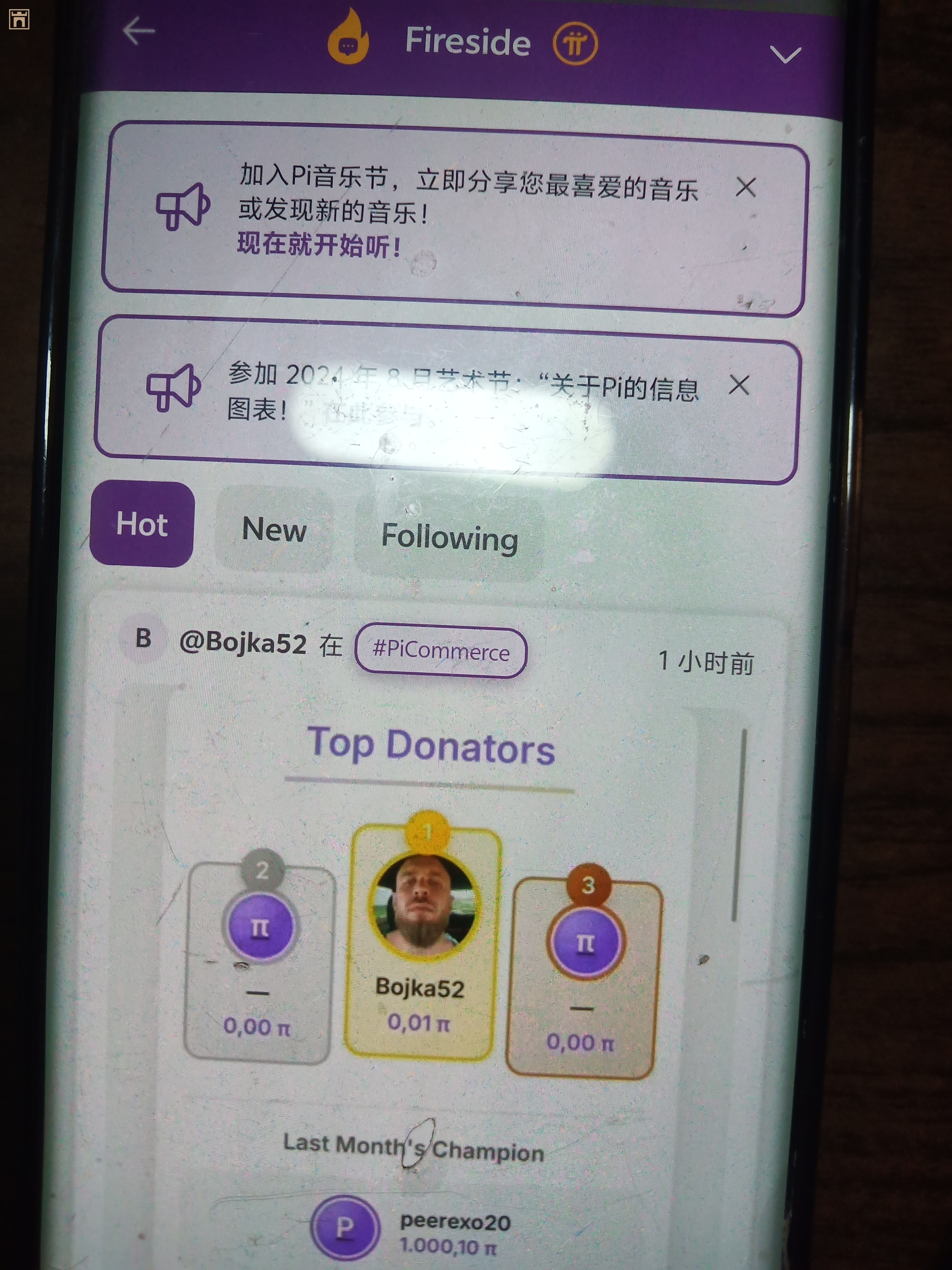The width and height of the screenshot is (952, 1270).
Task: Open the 现在就开始听 link
Action: pos(319,245)
